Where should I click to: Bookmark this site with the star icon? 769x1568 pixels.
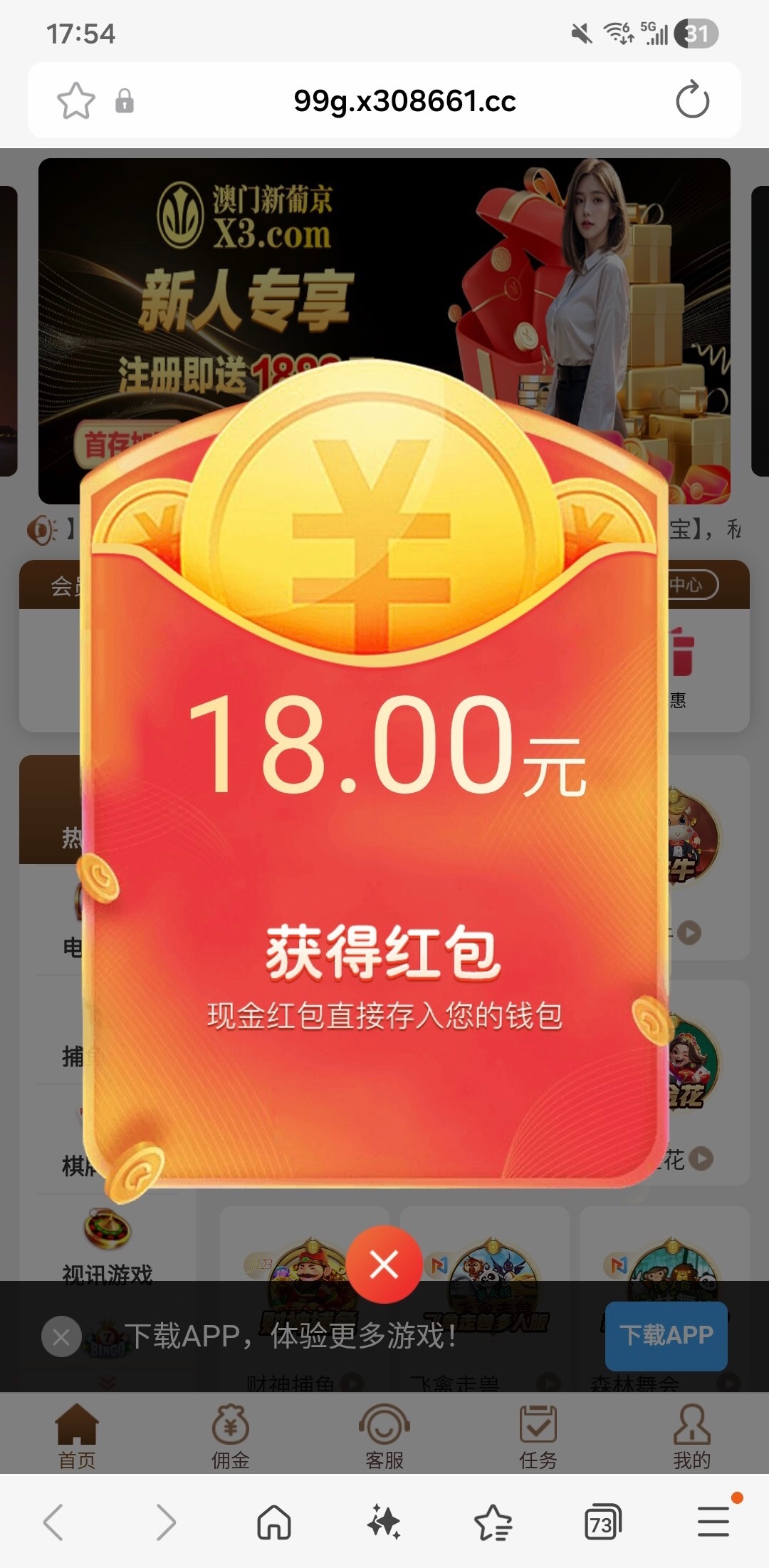point(75,100)
